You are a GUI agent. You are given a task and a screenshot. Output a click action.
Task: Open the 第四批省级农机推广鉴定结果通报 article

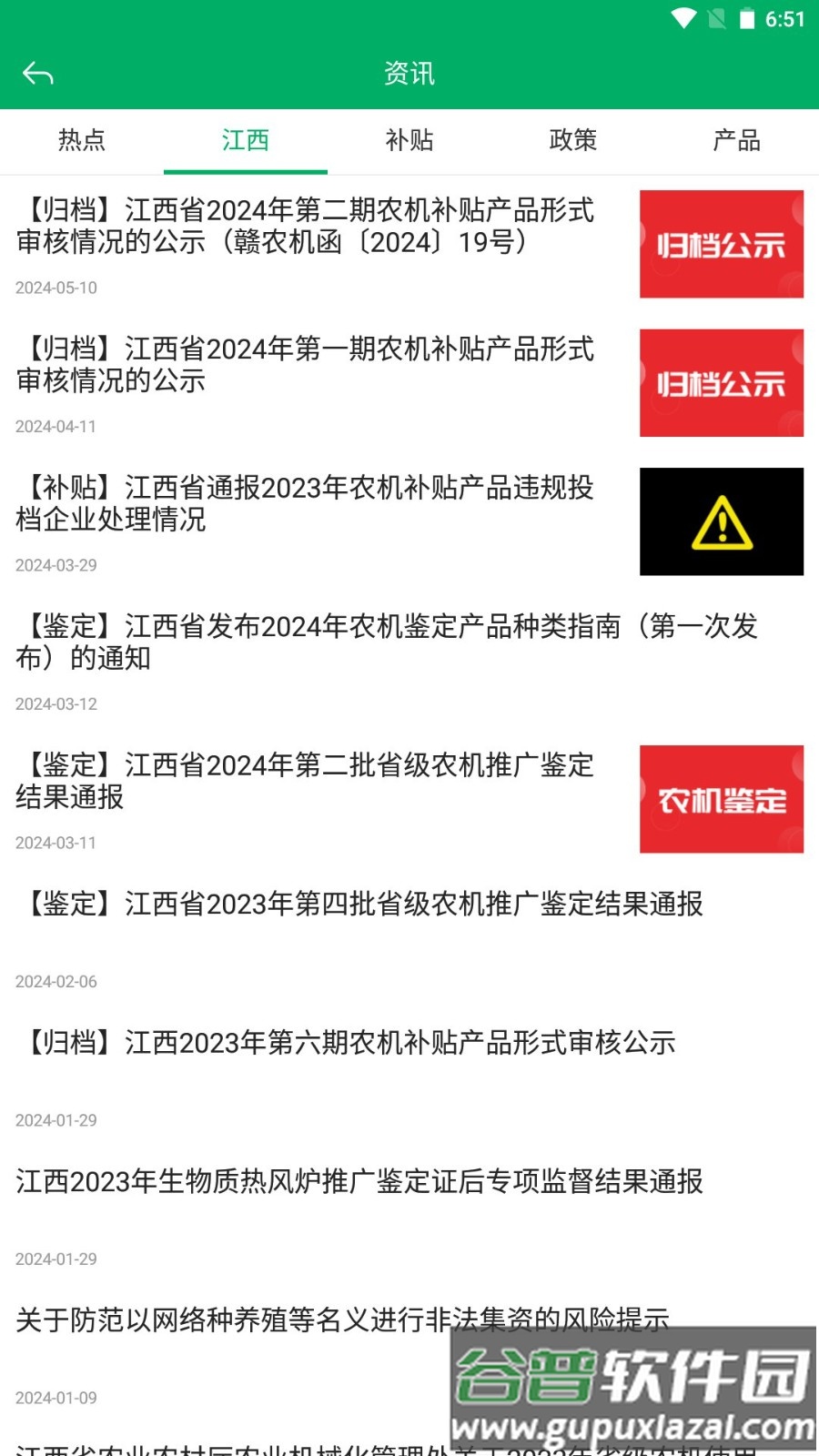point(359,905)
